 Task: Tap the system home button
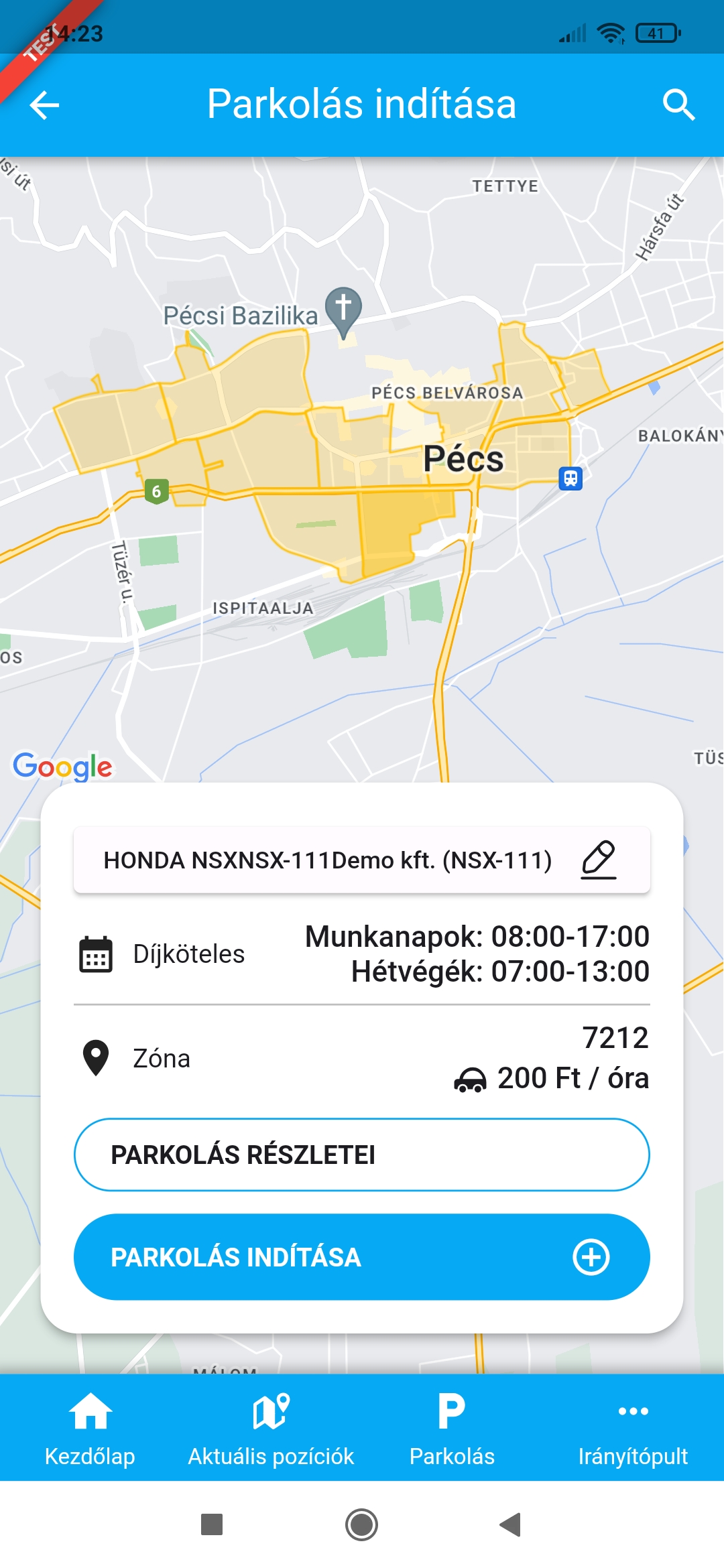click(x=362, y=1524)
